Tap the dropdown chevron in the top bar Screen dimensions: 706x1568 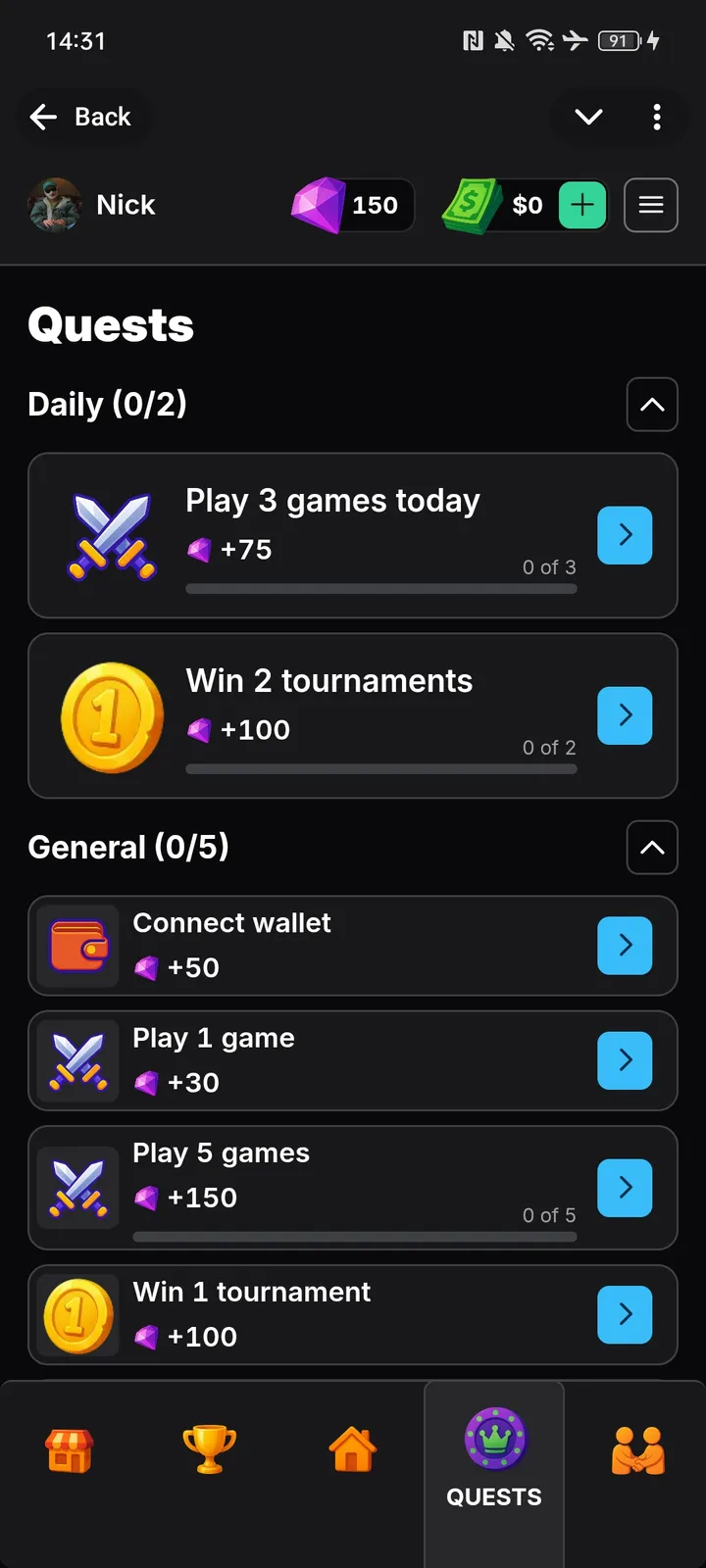(x=588, y=118)
